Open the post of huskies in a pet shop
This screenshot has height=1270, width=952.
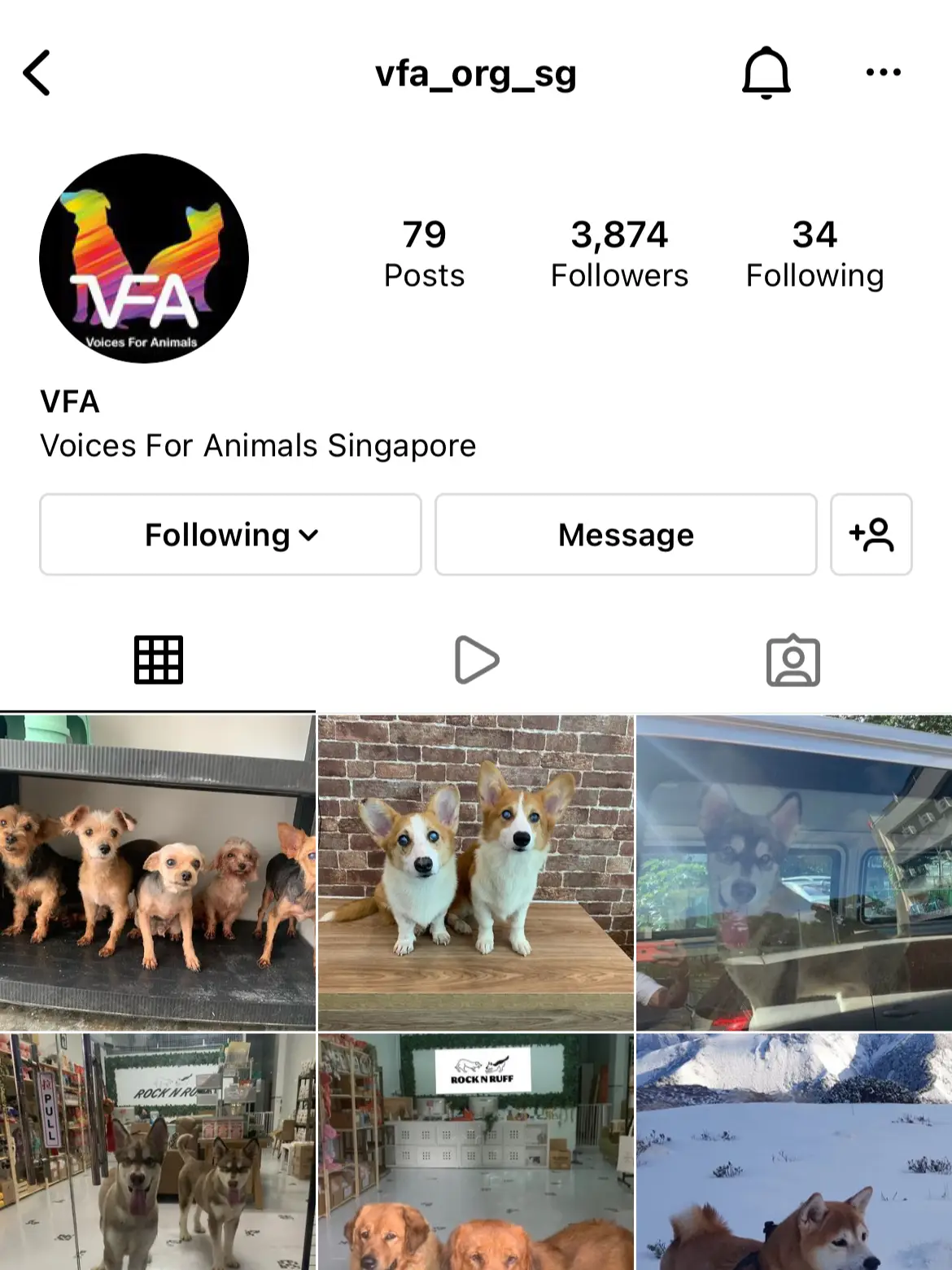pyautogui.click(x=157, y=1152)
